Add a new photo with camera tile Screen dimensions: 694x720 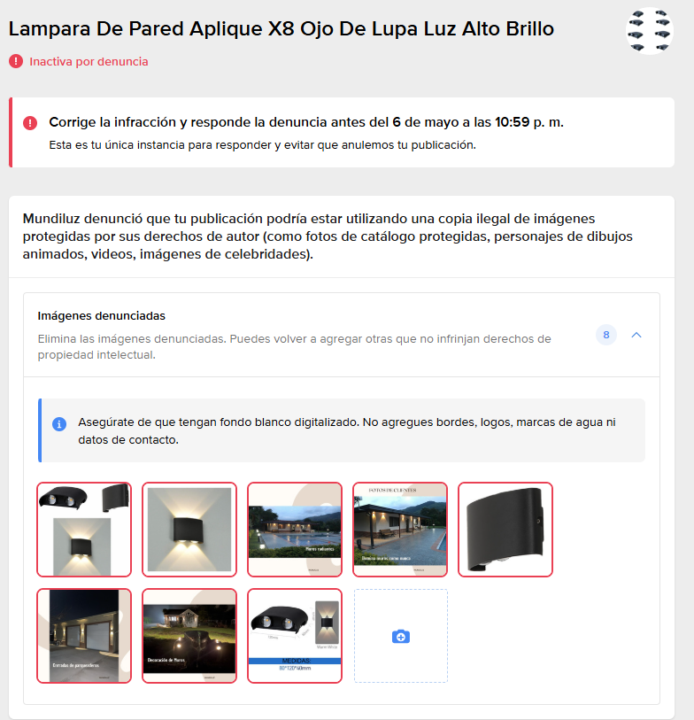click(x=400, y=636)
